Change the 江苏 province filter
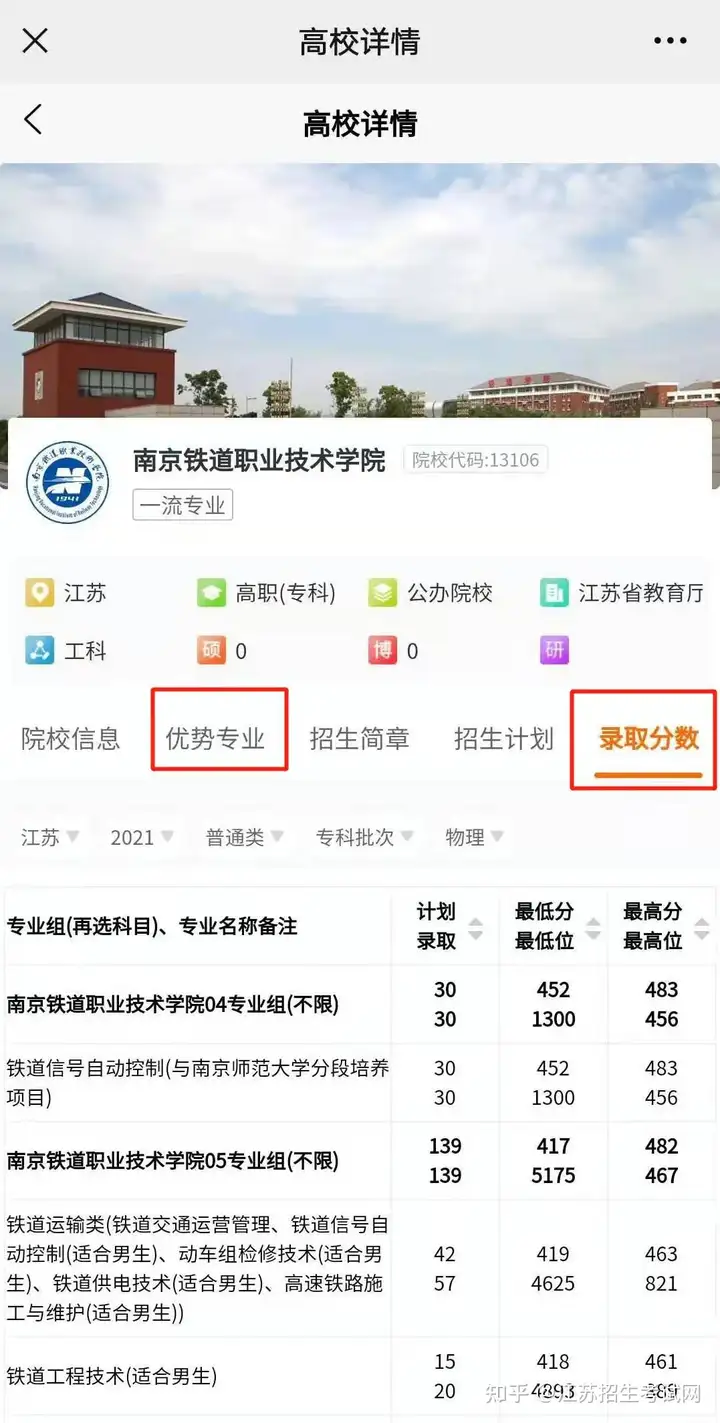This screenshot has width=720, height=1423. (x=50, y=837)
